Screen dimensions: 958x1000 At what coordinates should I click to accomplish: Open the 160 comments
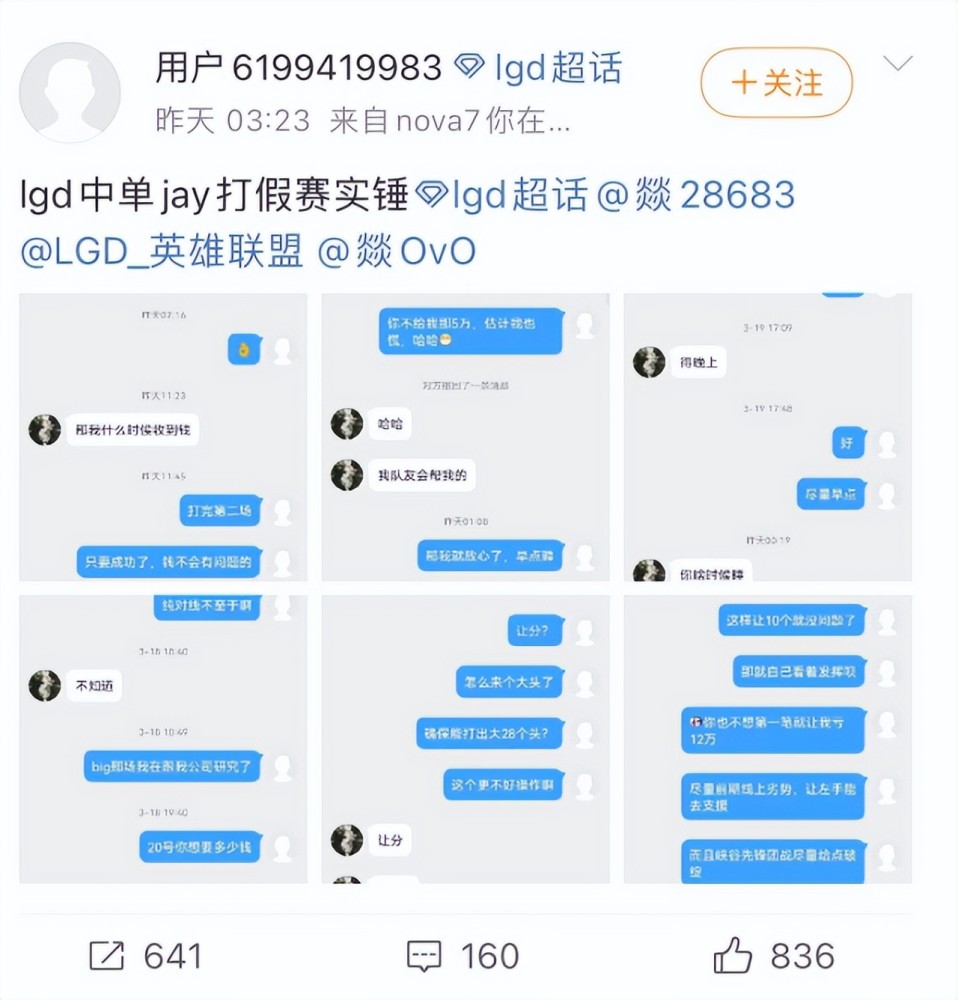point(462,955)
